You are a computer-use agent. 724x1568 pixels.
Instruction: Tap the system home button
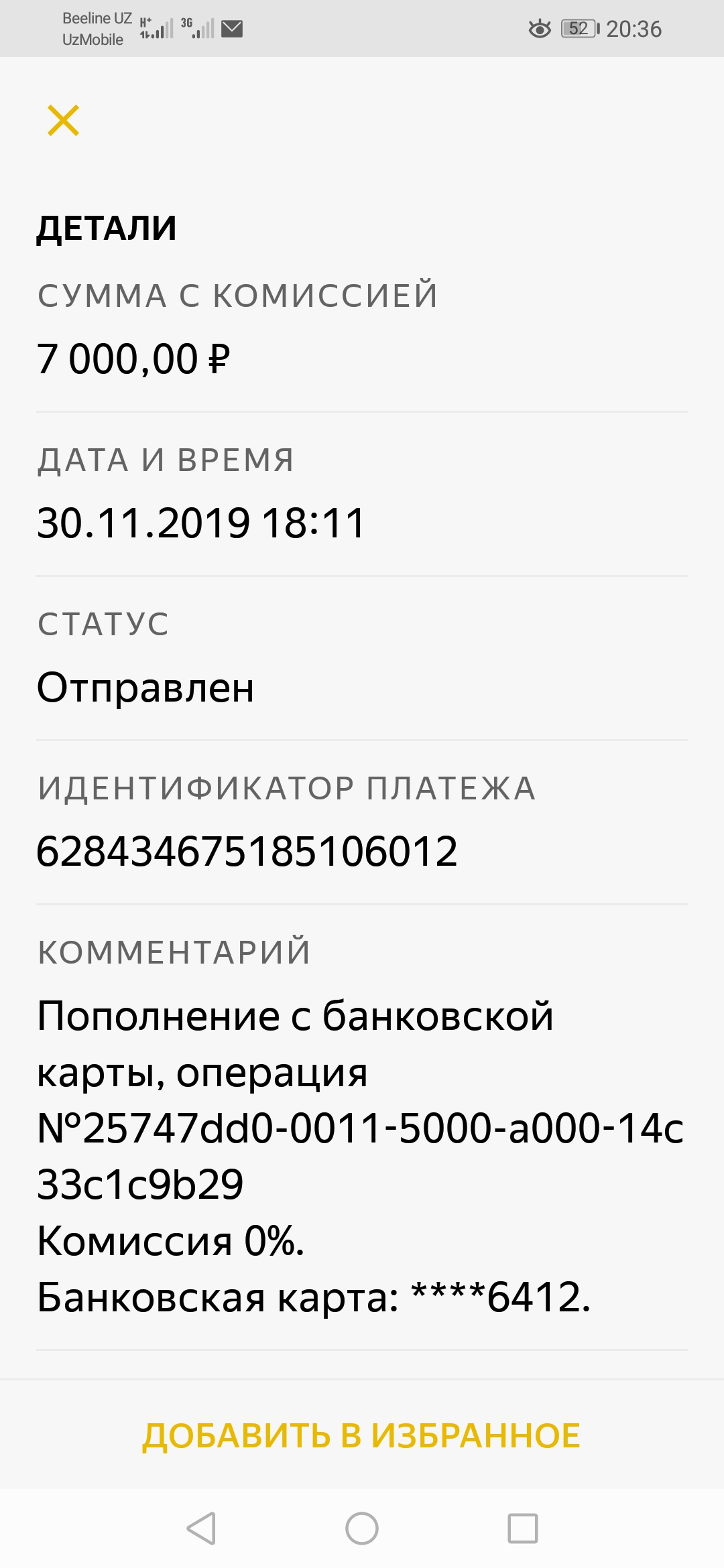tap(362, 1528)
